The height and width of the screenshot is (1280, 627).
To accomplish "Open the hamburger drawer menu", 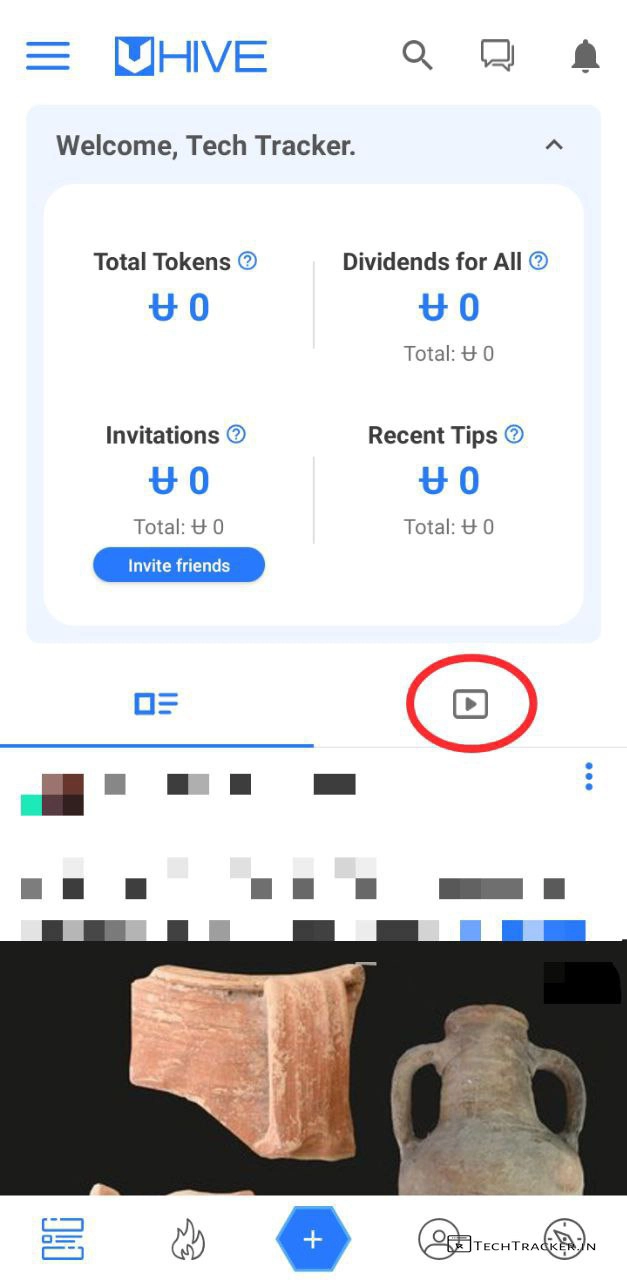I will pos(47,56).
